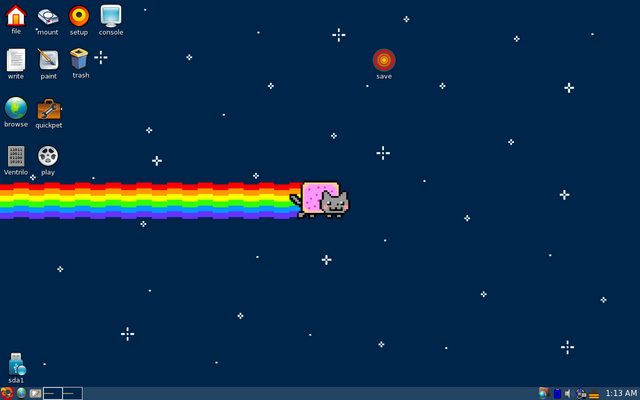Image resolution: width=640 pixels, height=400 pixels.
Task: Open the file manager icon
Action: tap(16, 16)
